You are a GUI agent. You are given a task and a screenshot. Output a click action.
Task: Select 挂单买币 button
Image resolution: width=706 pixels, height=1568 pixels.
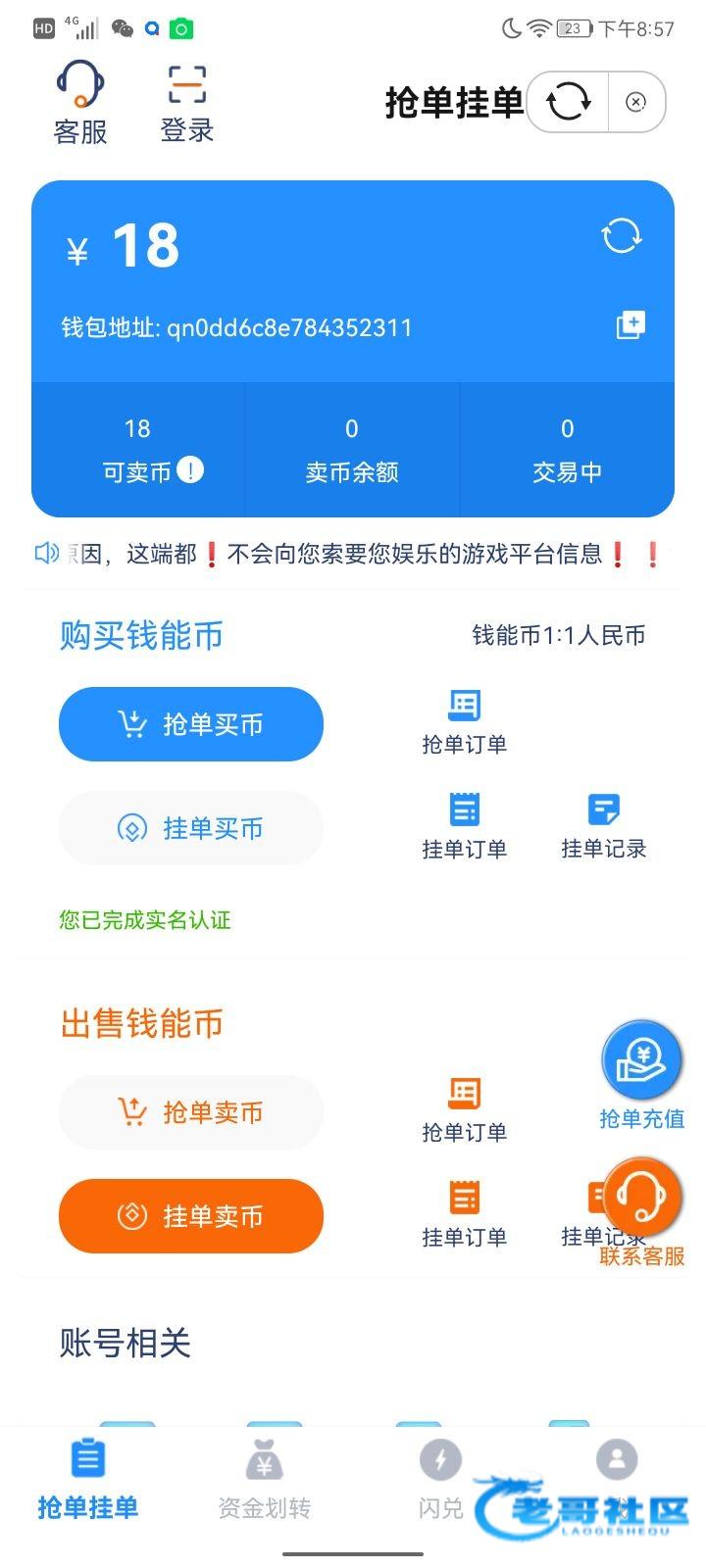click(x=191, y=828)
